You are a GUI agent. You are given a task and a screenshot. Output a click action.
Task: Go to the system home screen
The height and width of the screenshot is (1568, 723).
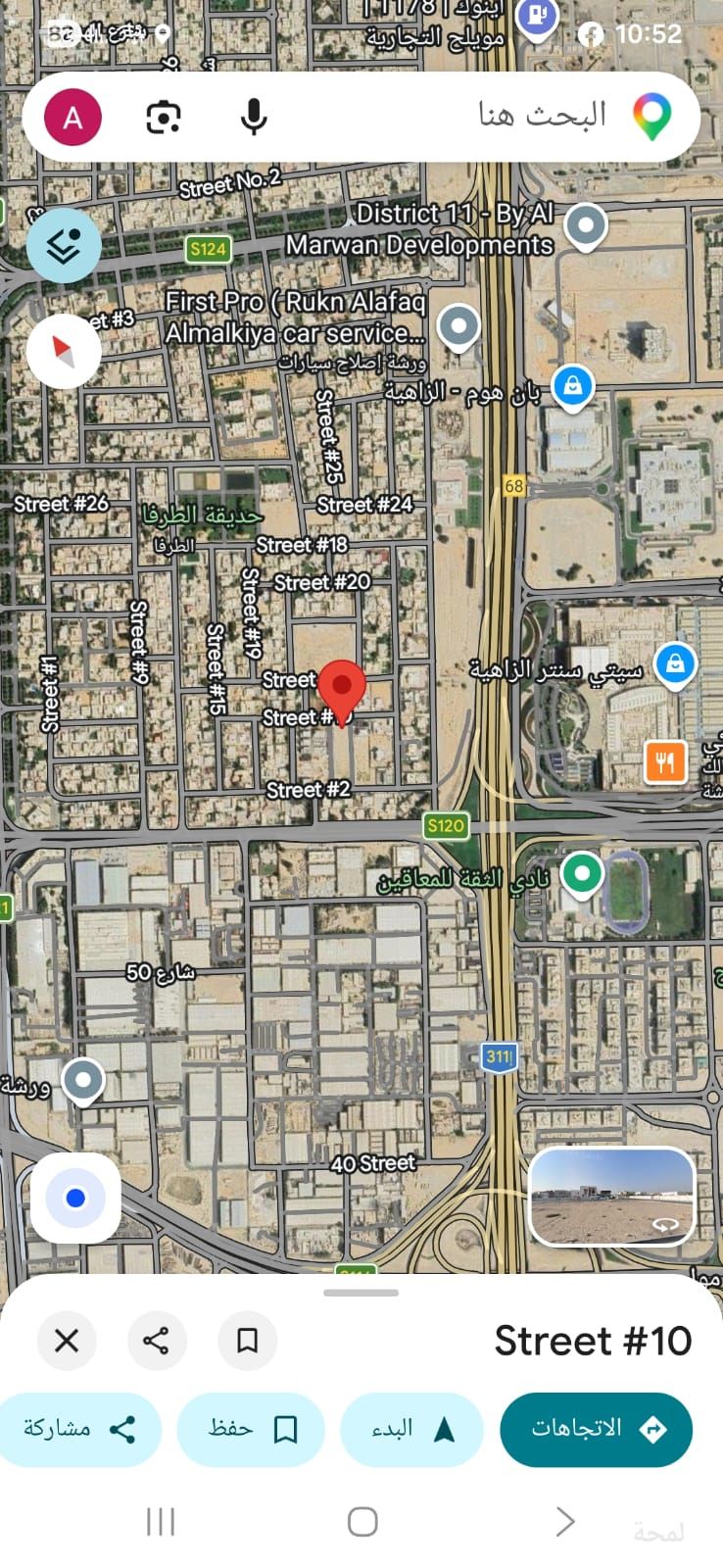(362, 1521)
